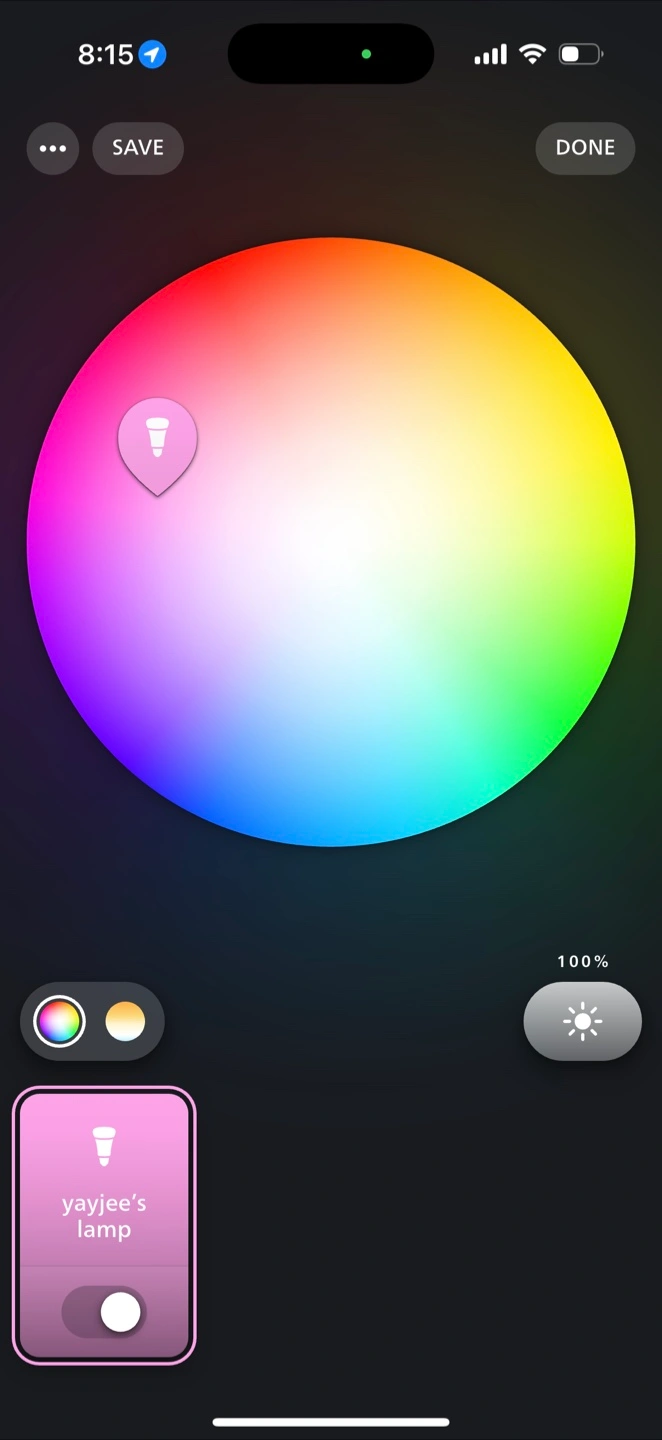
Task: Switch to the full color wheel mode
Action: pyautogui.click(x=59, y=1022)
